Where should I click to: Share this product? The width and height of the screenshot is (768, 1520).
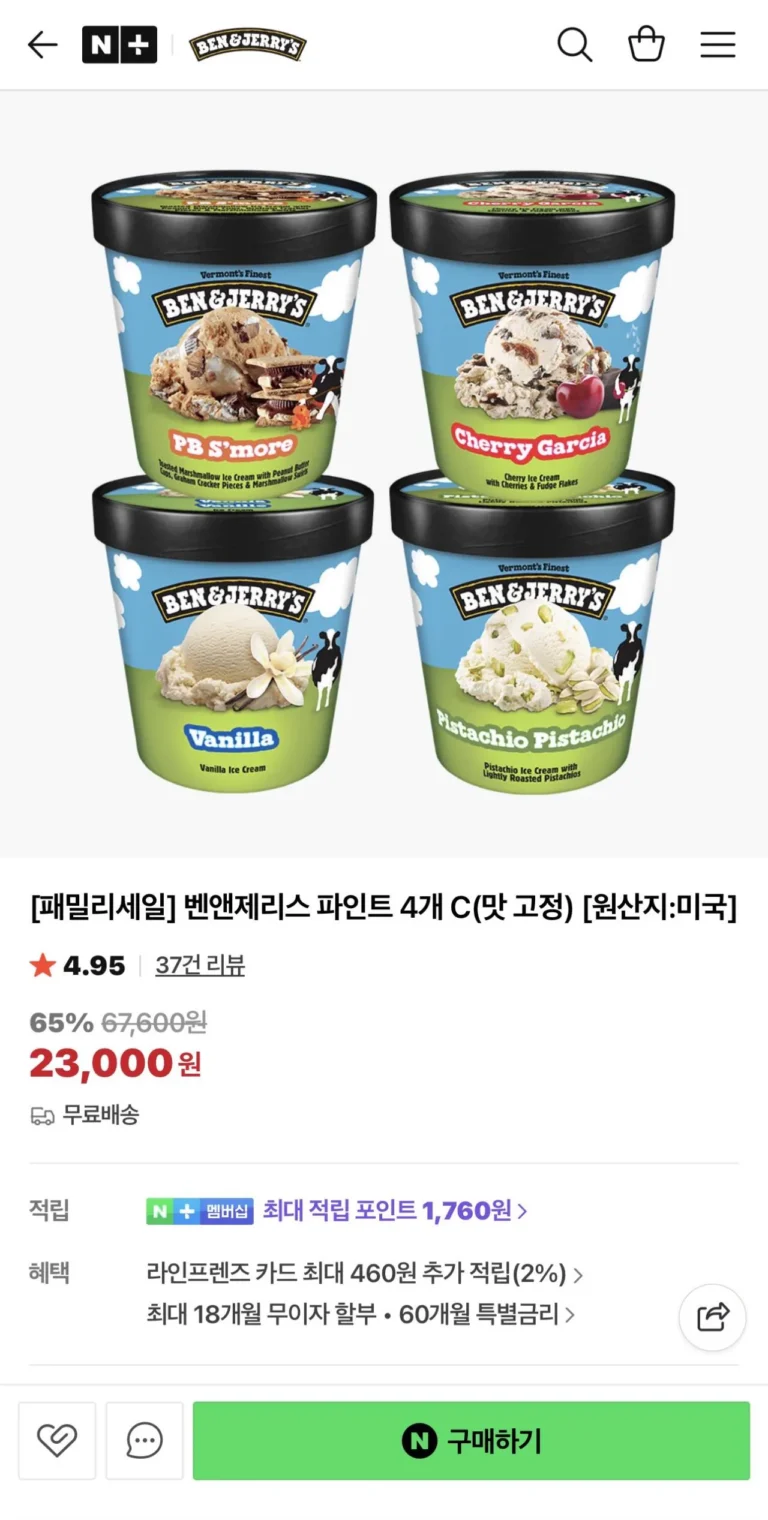[712, 1317]
